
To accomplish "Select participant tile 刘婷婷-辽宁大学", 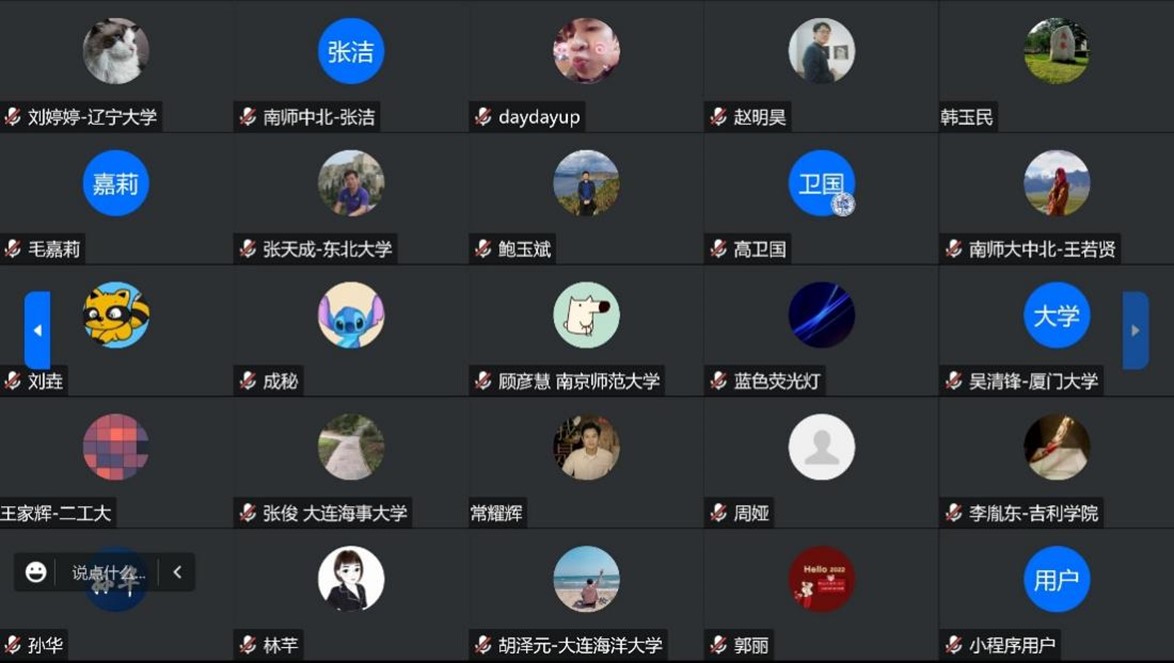I will pos(116,51).
